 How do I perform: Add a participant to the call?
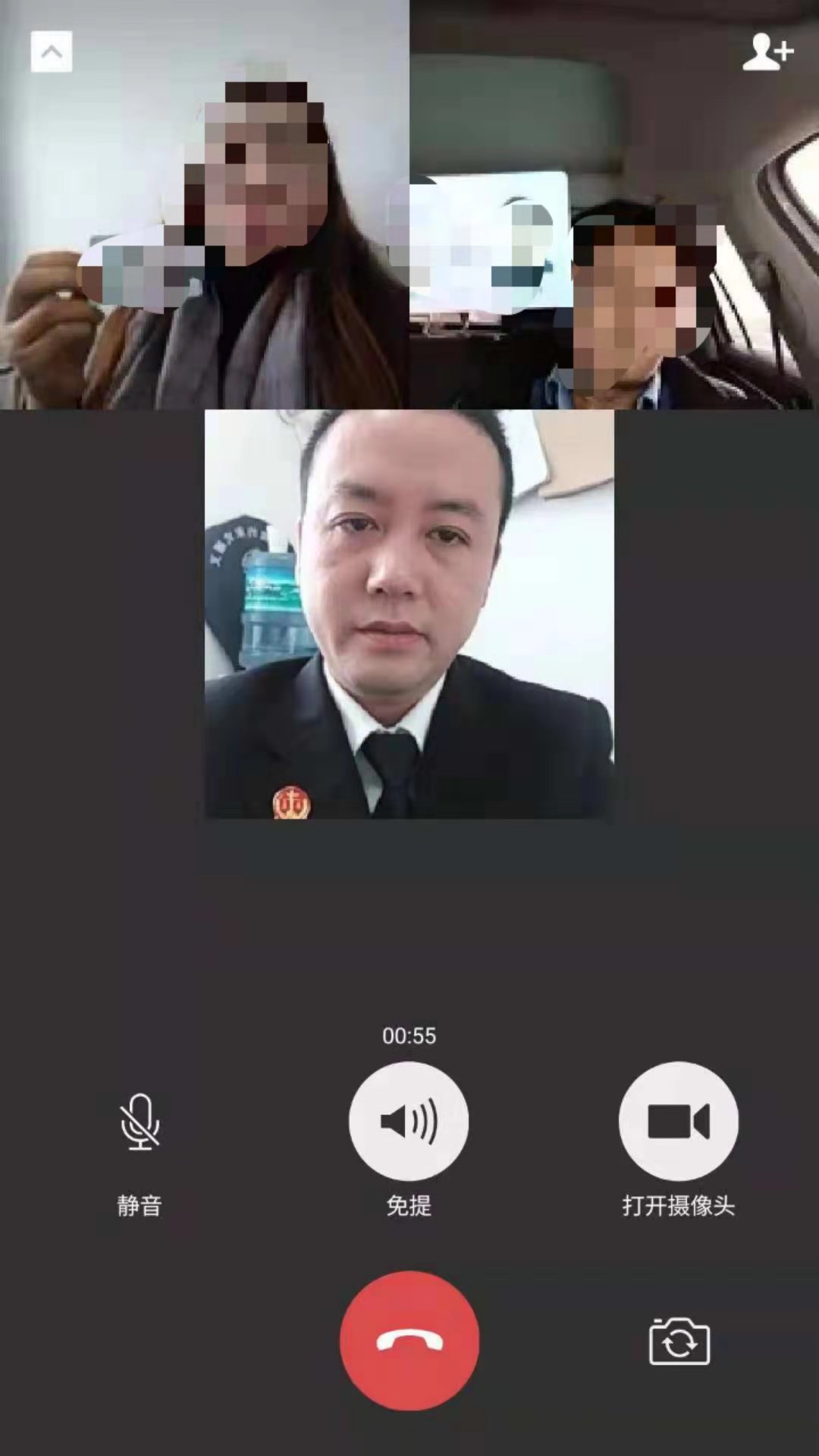pyautogui.click(x=767, y=52)
